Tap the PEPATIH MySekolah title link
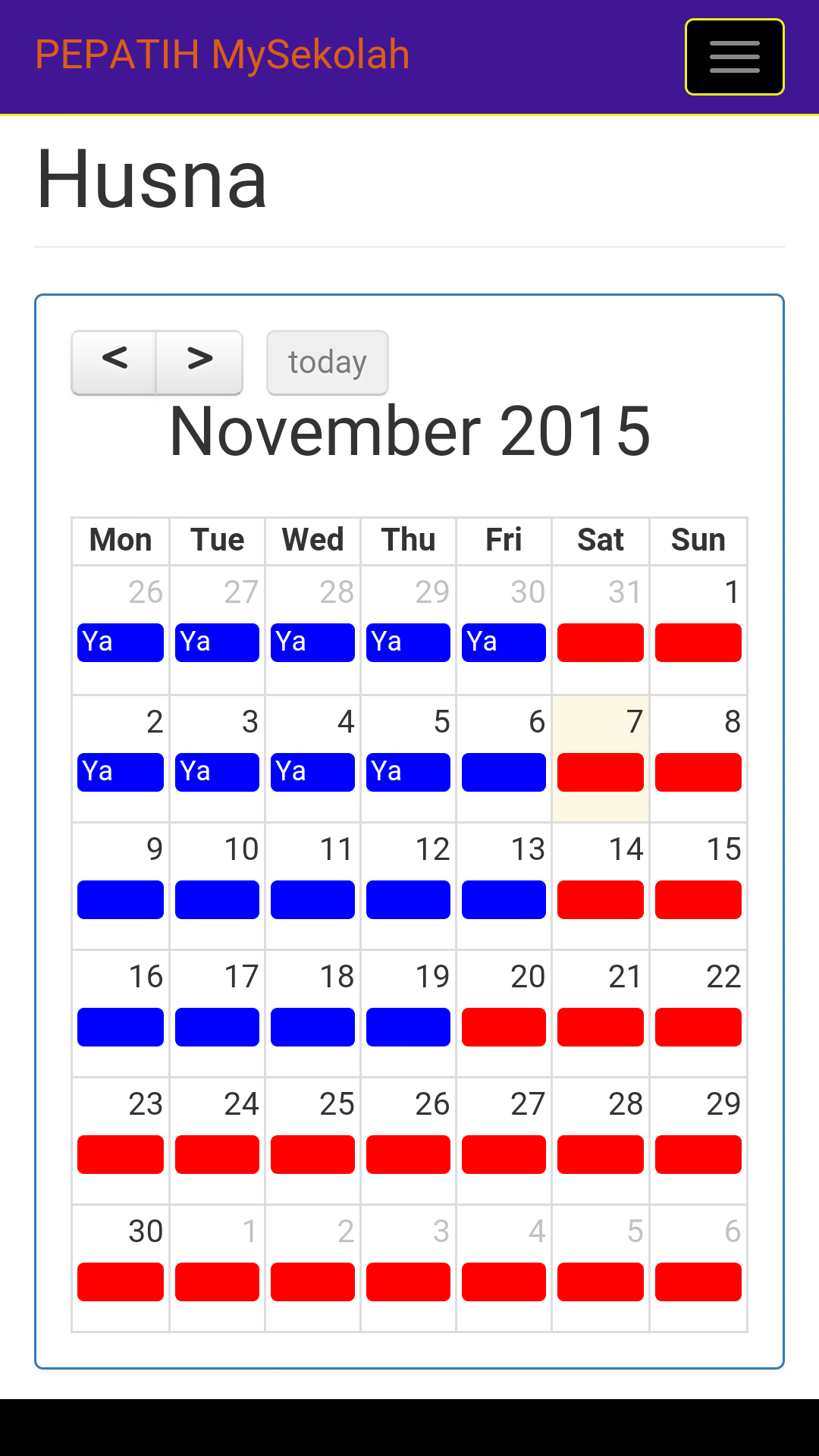819x1456 pixels. (x=222, y=55)
